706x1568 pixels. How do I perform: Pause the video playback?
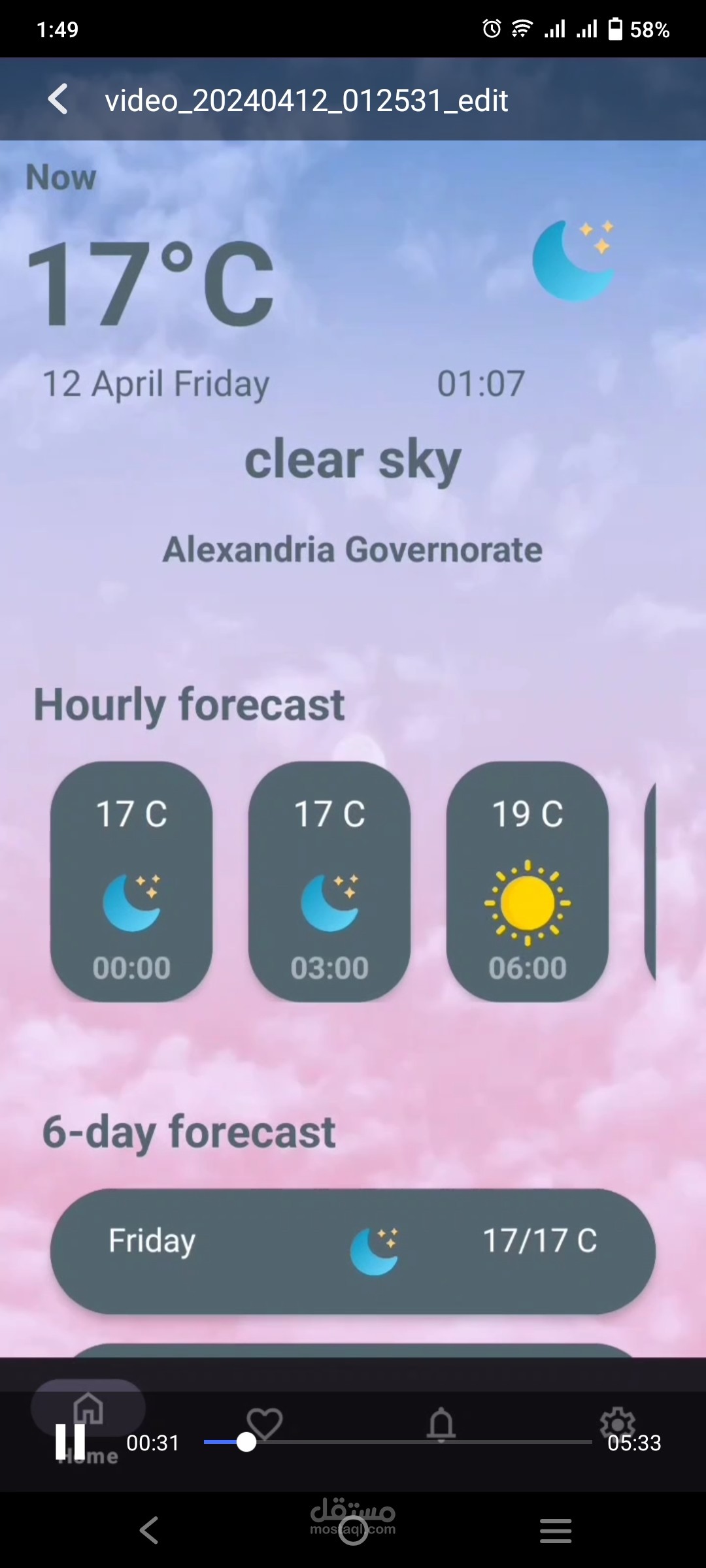[x=71, y=1441]
